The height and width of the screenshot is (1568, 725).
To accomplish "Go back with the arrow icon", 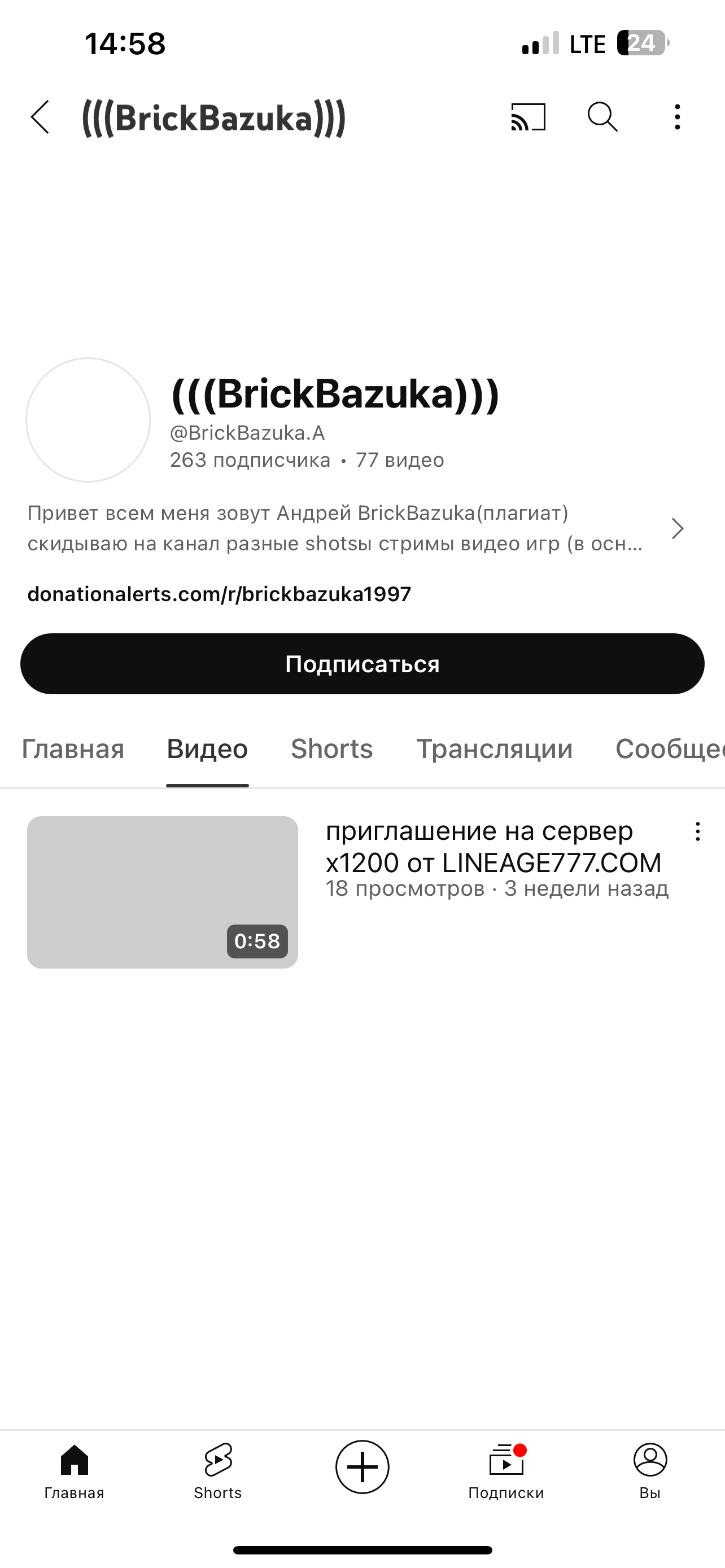I will tap(40, 118).
